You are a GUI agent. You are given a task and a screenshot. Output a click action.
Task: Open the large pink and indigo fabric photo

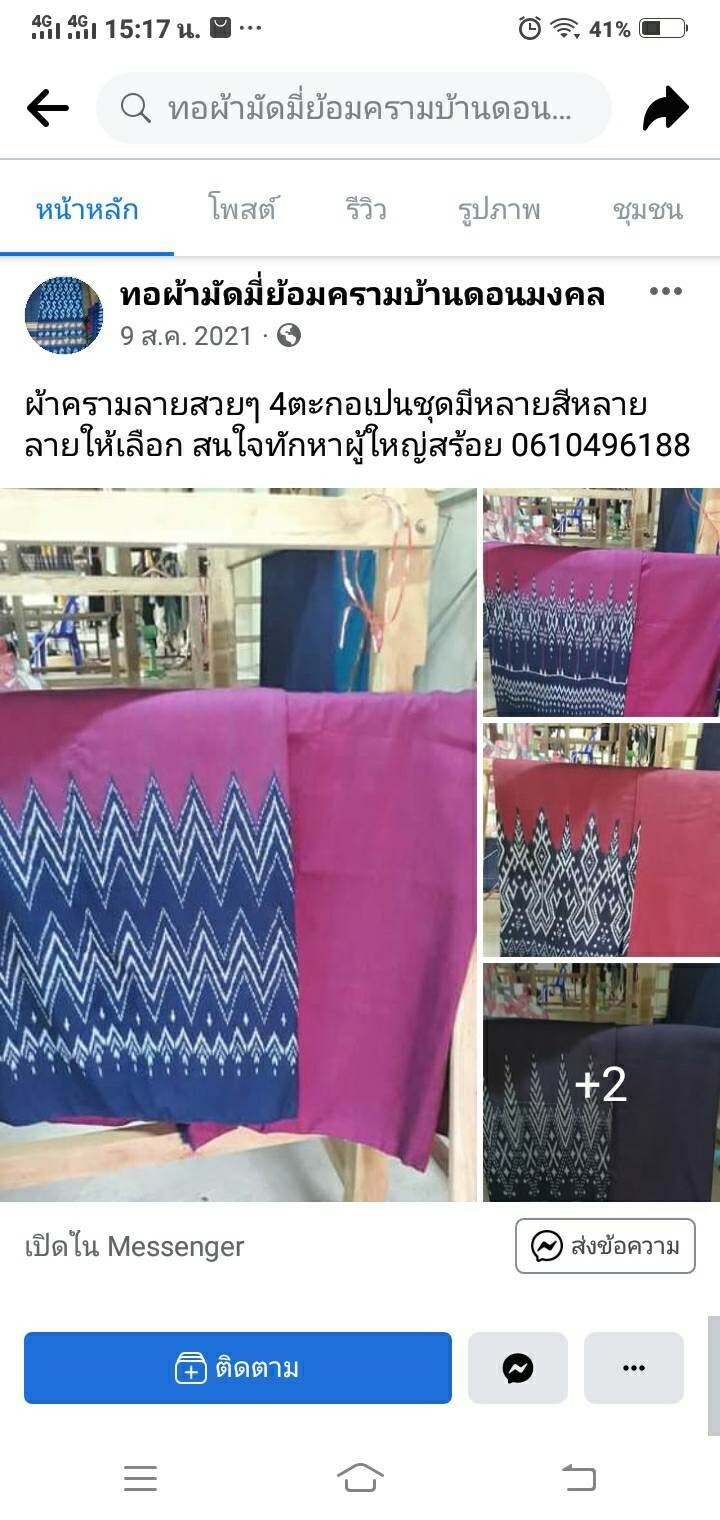(x=238, y=845)
